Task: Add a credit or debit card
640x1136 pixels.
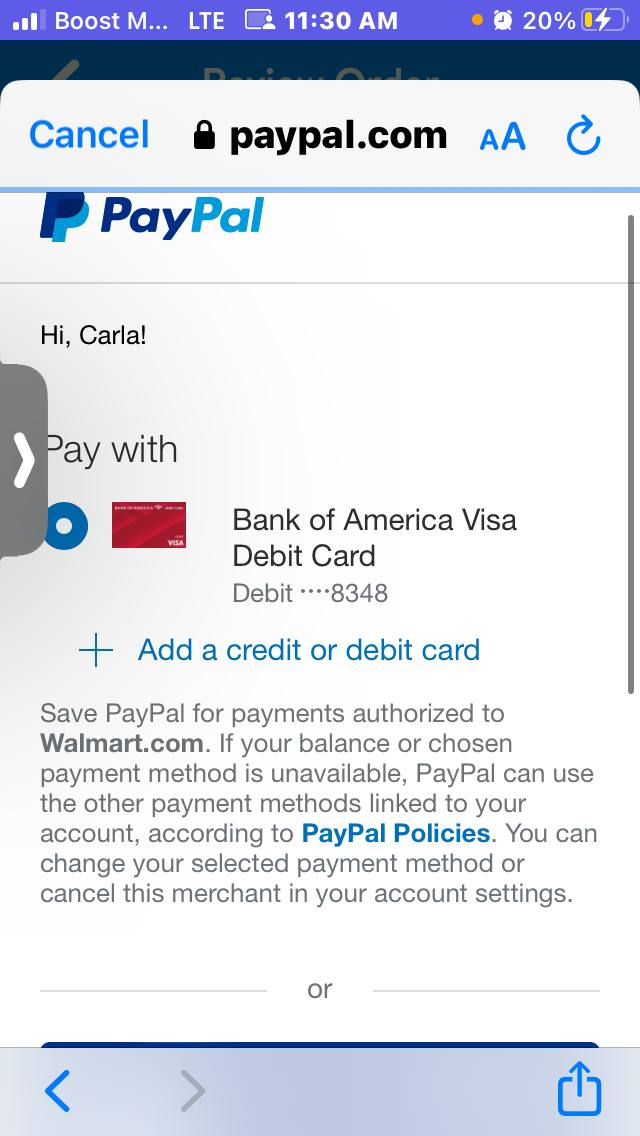Action: [x=308, y=650]
